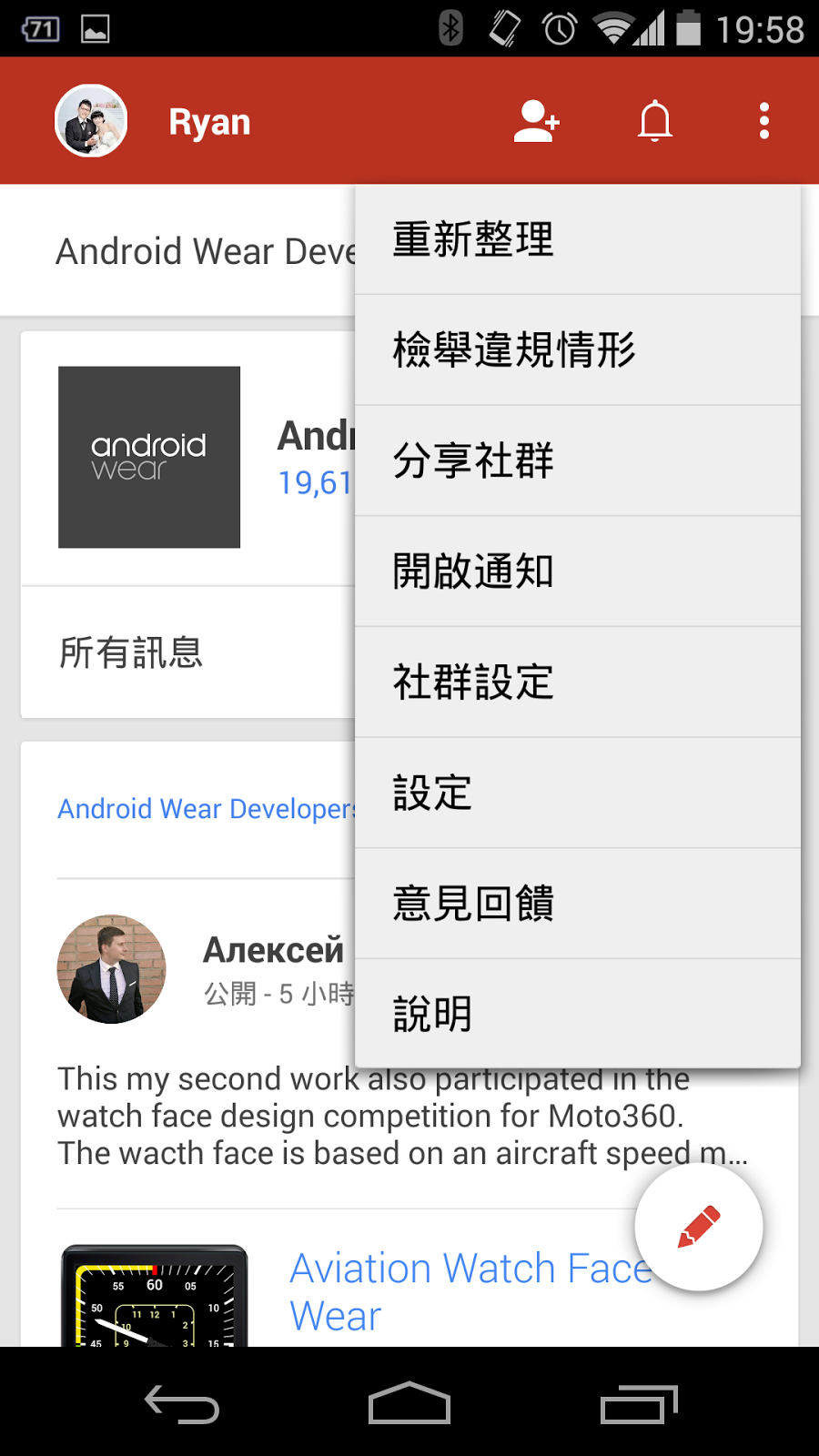The image size is (819, 1456).
Task: Go to the home screen
Action: pos(409,1403)
